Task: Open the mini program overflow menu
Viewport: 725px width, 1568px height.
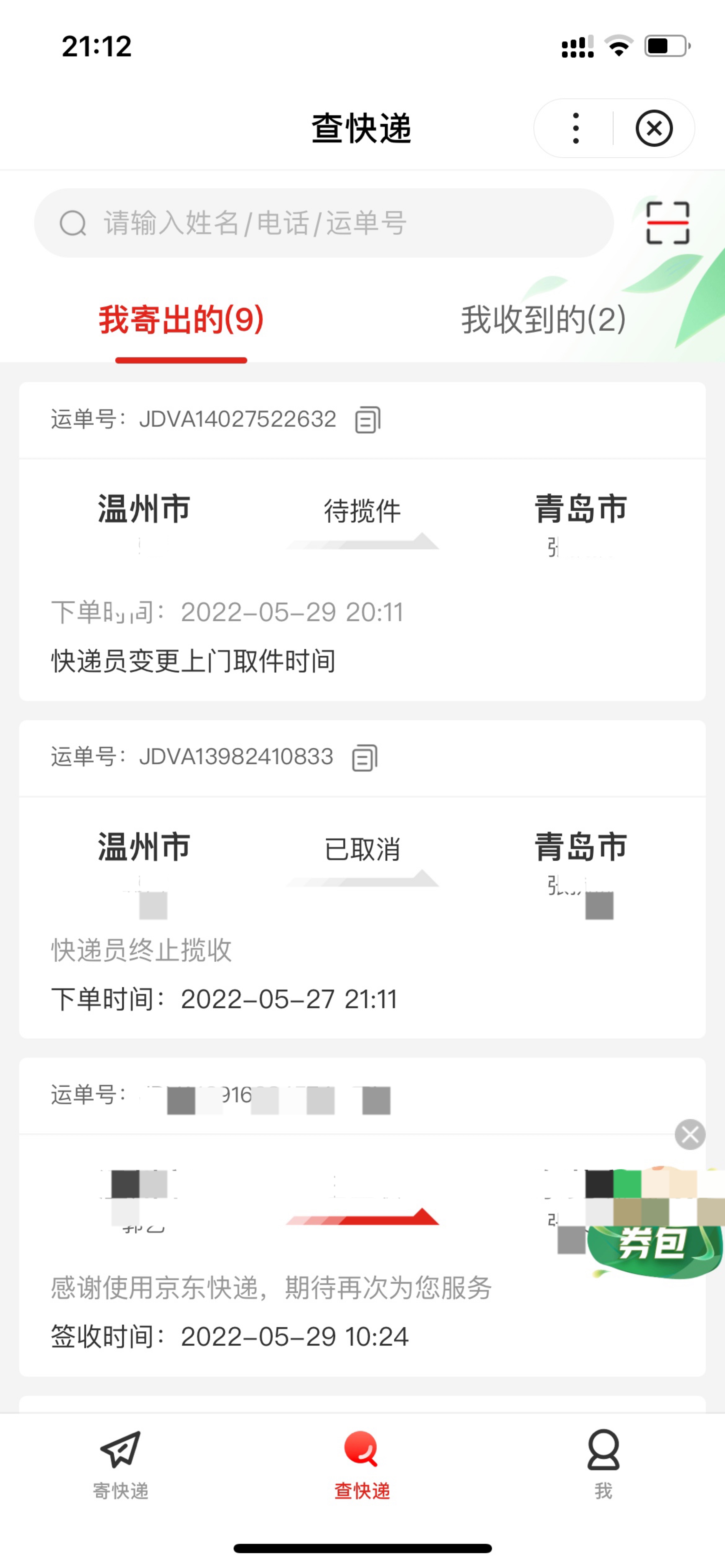Action: pyautogui.click(x=575, y=128)
